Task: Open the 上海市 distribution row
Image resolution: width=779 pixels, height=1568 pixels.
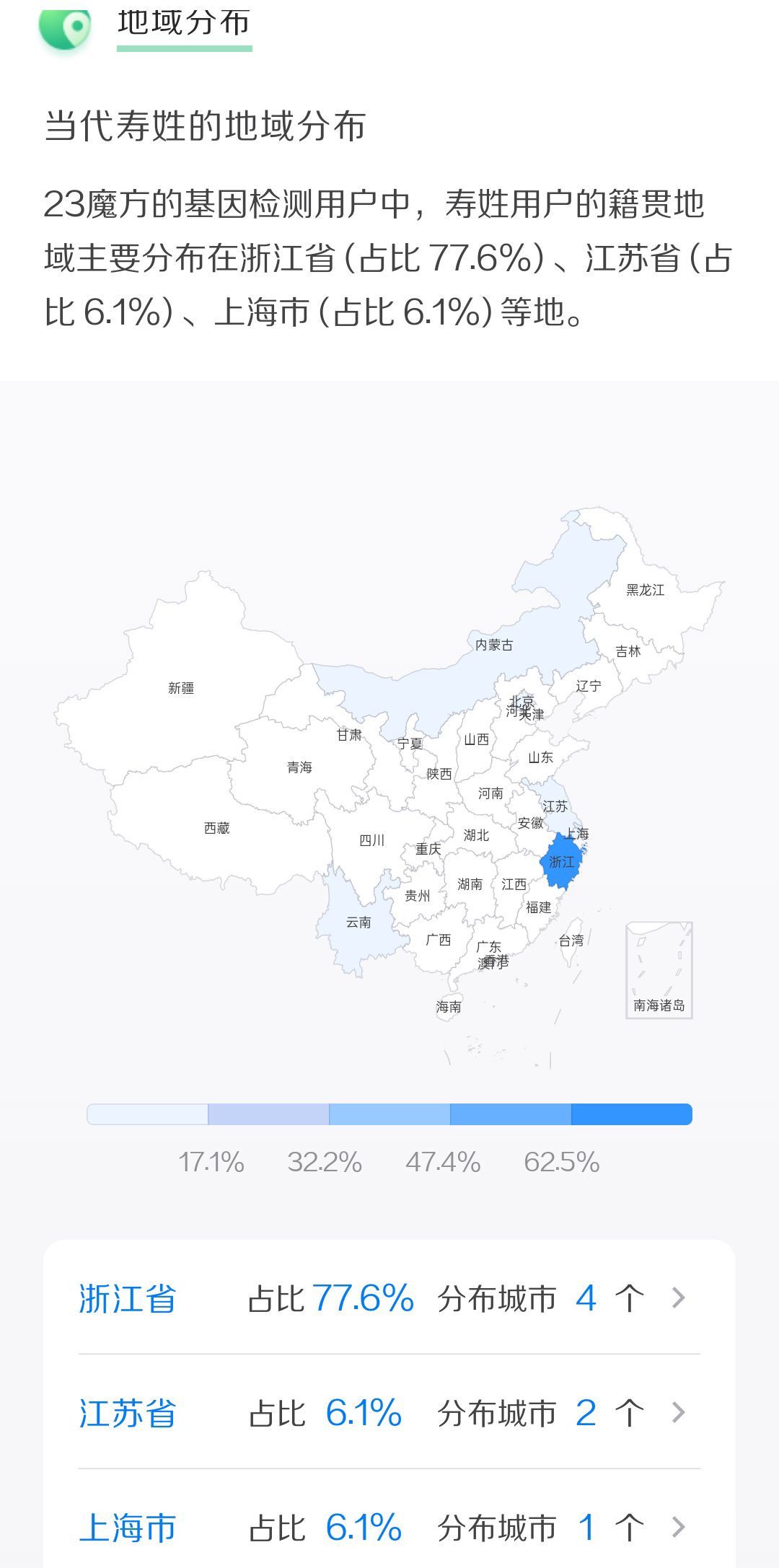Action: [x=389, y=1528]
